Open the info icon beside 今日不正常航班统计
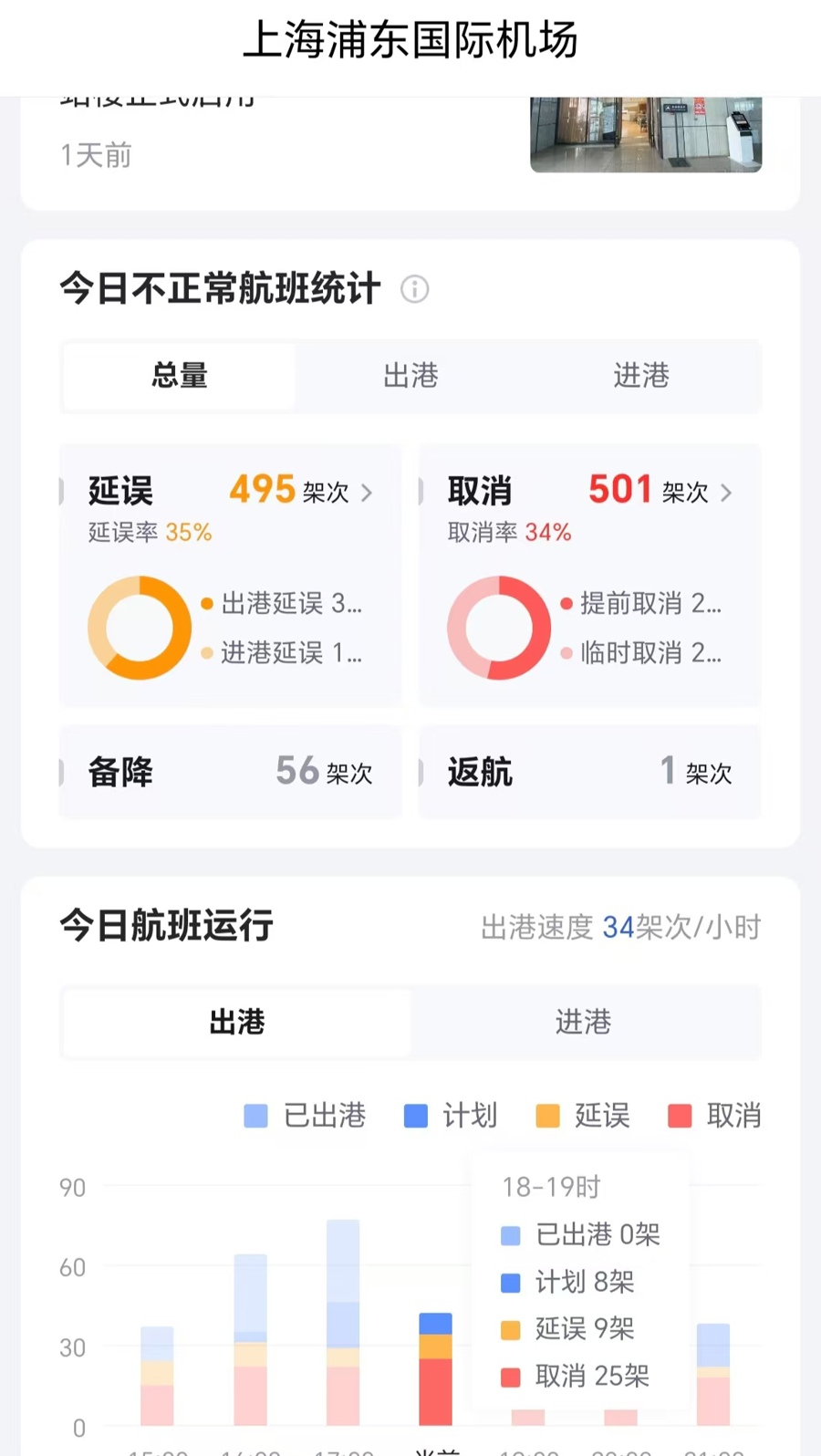This screenshot has width=821, height=1456. [x=414, y=289]
